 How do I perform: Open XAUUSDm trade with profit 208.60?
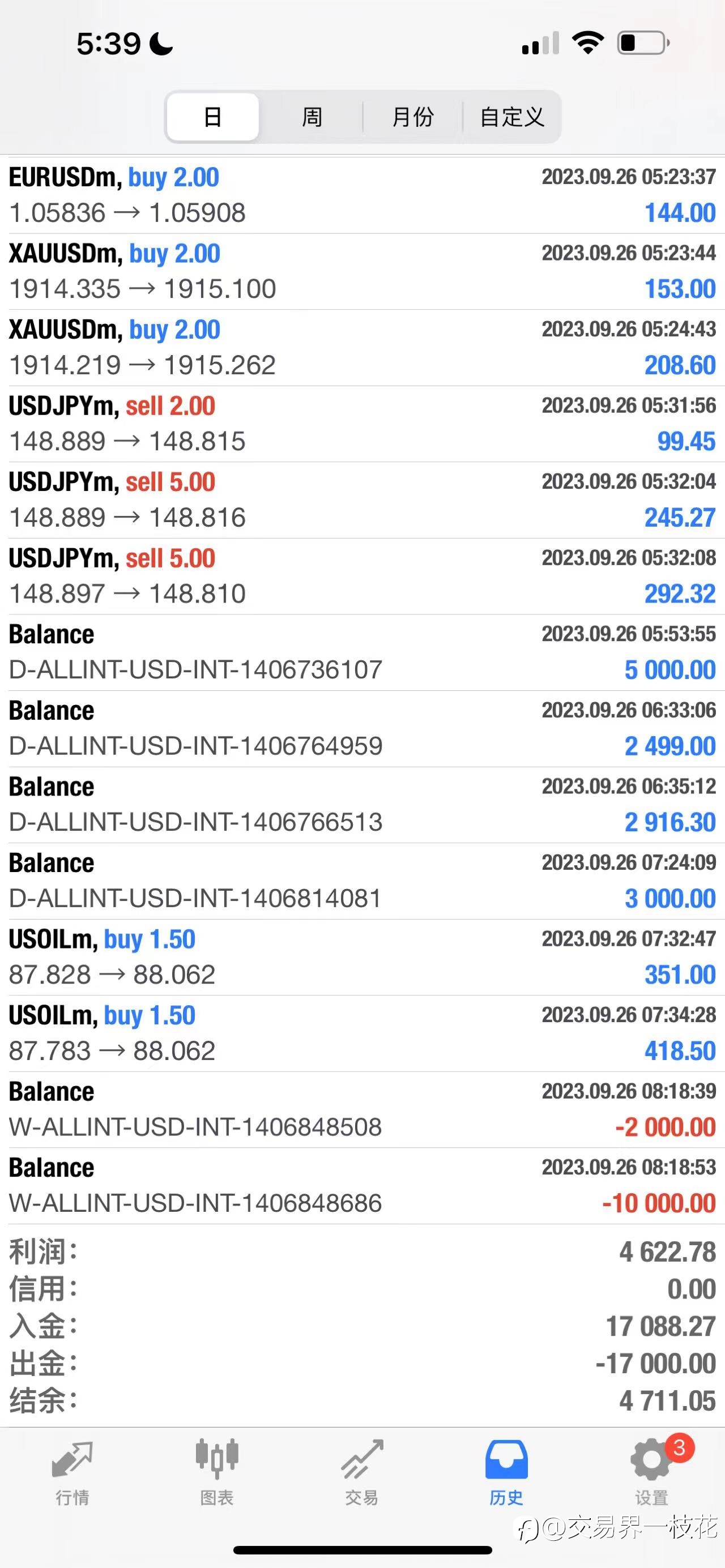362,348
